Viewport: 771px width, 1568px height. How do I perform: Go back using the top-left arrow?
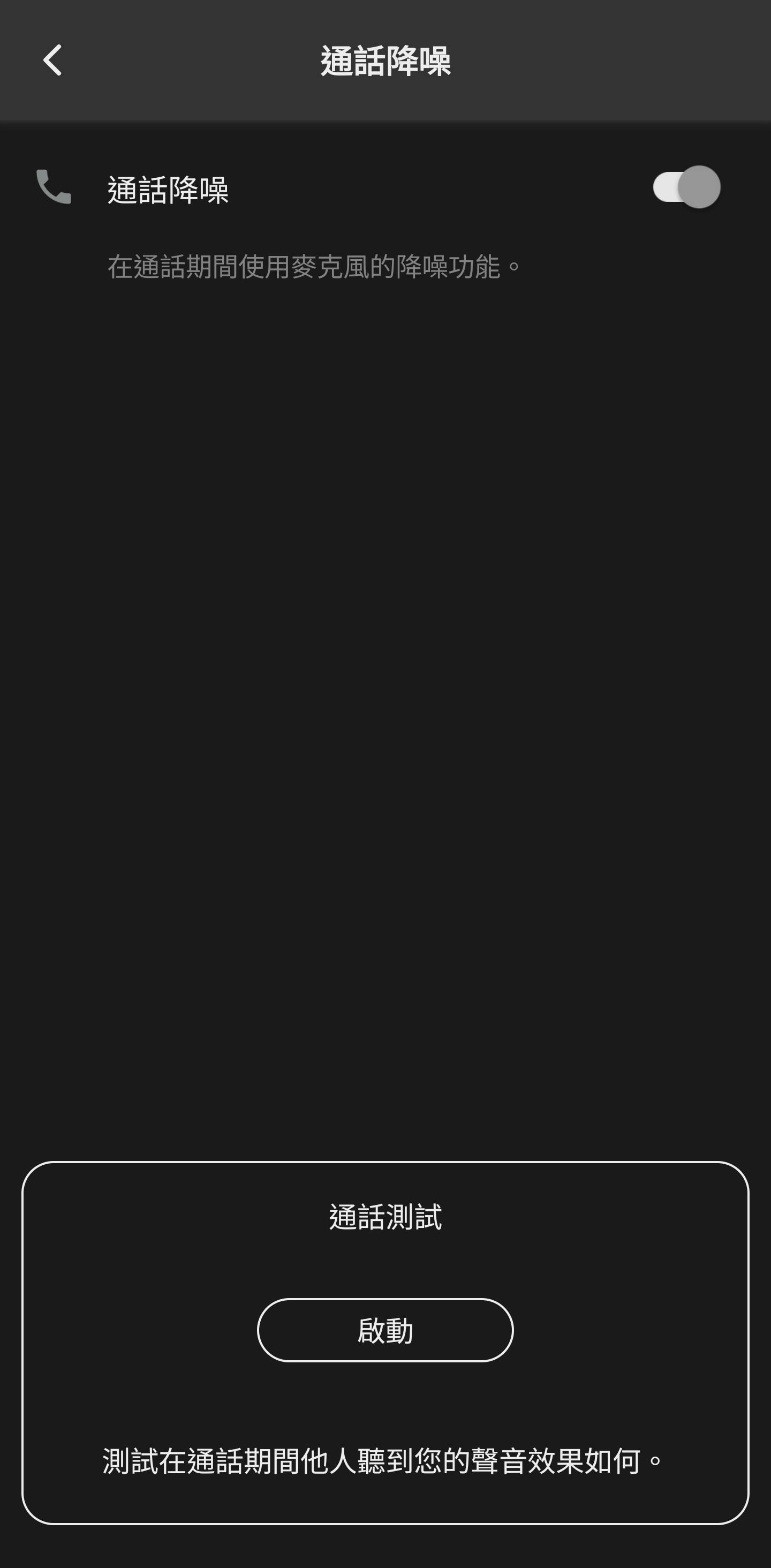[52, 61]
